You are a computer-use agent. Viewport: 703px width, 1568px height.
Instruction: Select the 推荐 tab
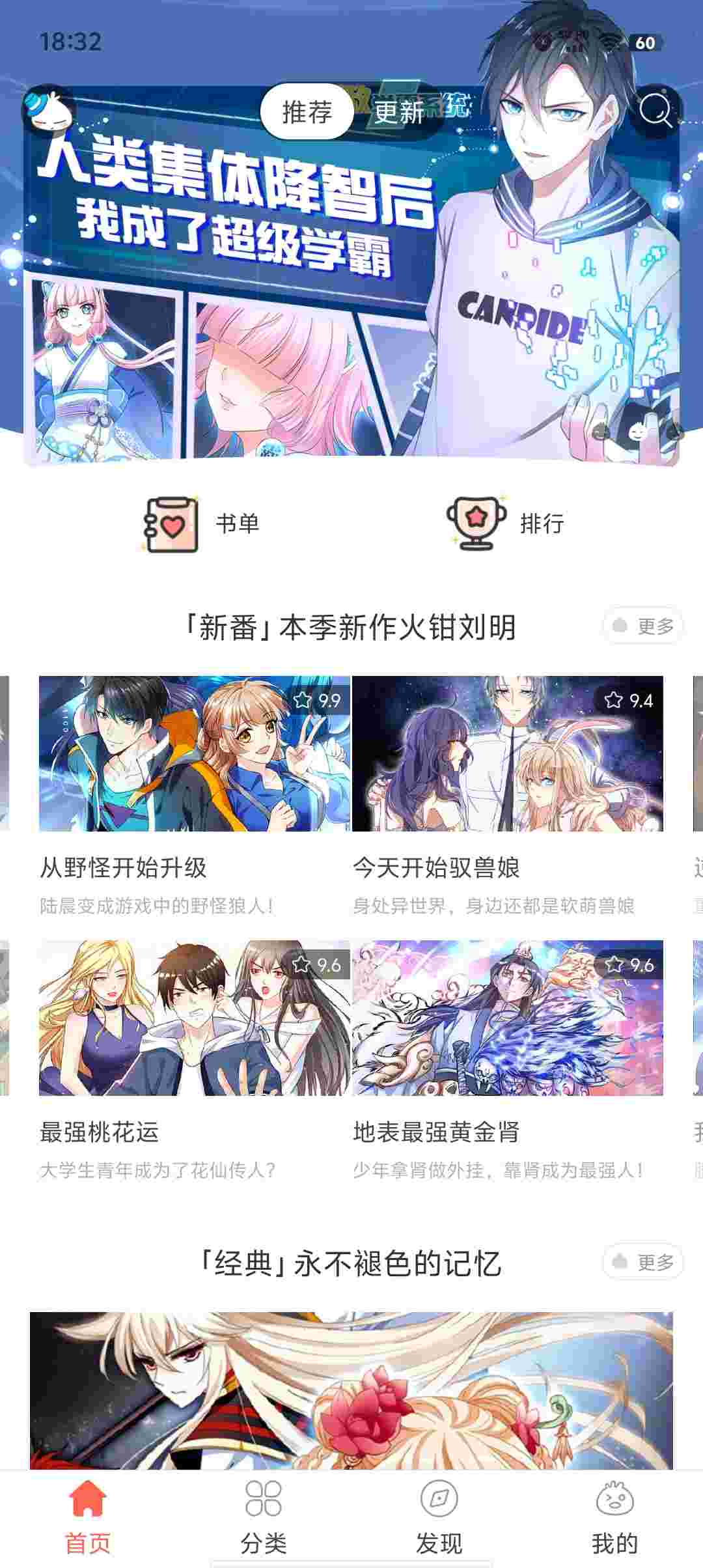[307, 112]
